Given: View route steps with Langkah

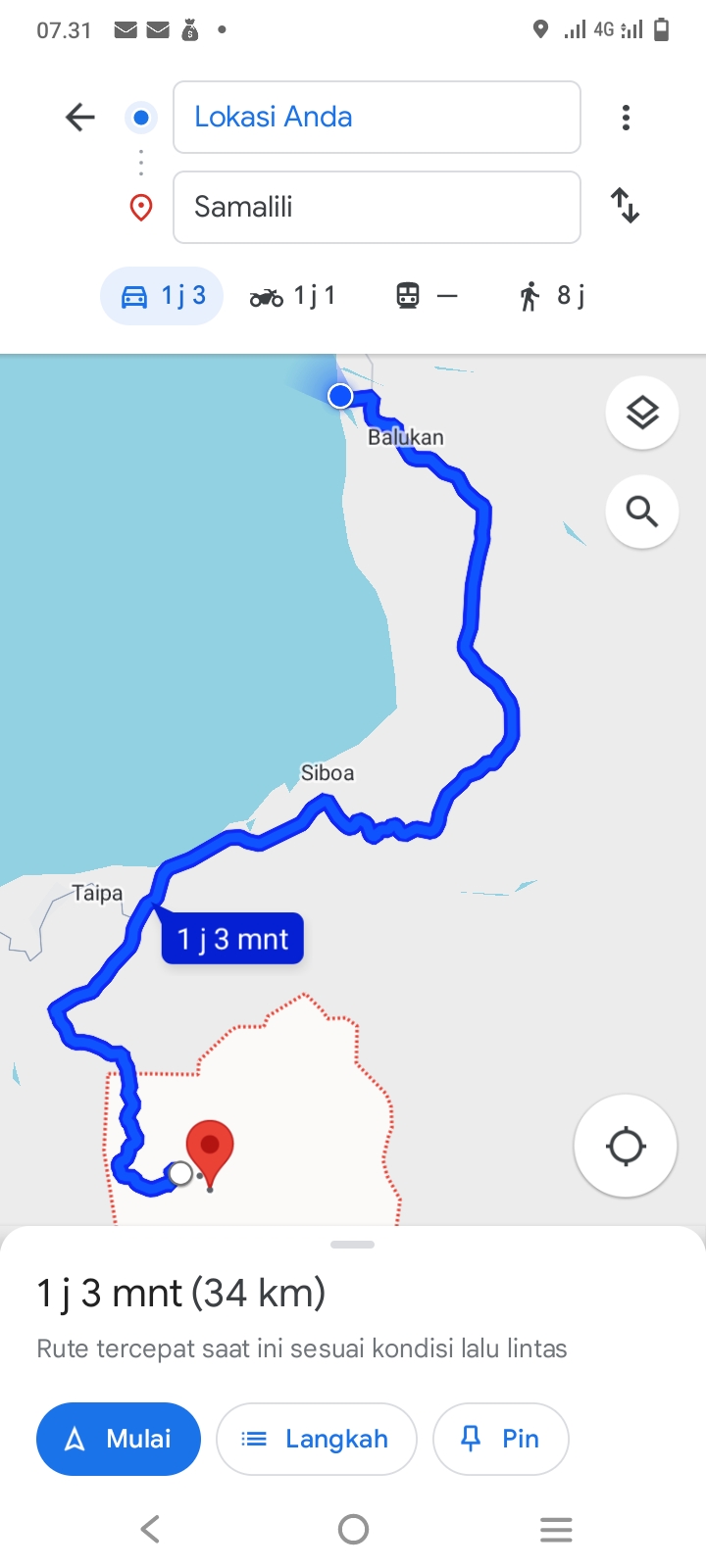Looking at the screenshot, I should (x=317, y=1439).
